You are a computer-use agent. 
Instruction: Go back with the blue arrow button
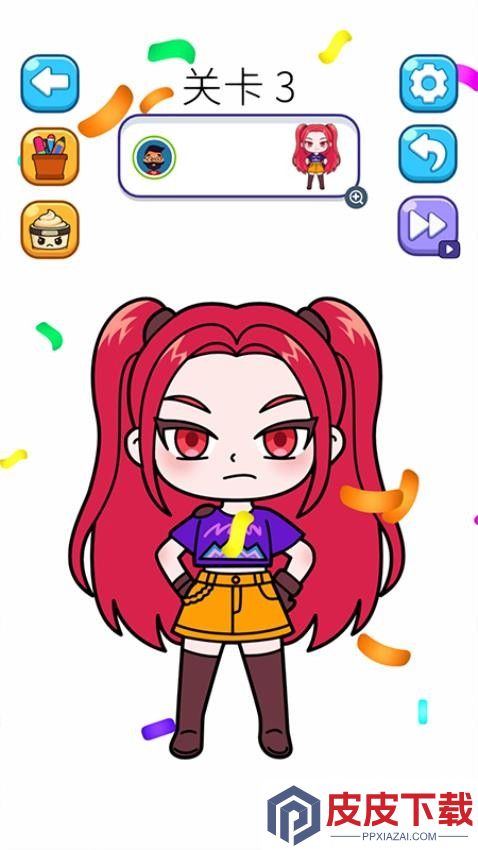[50, 83]
